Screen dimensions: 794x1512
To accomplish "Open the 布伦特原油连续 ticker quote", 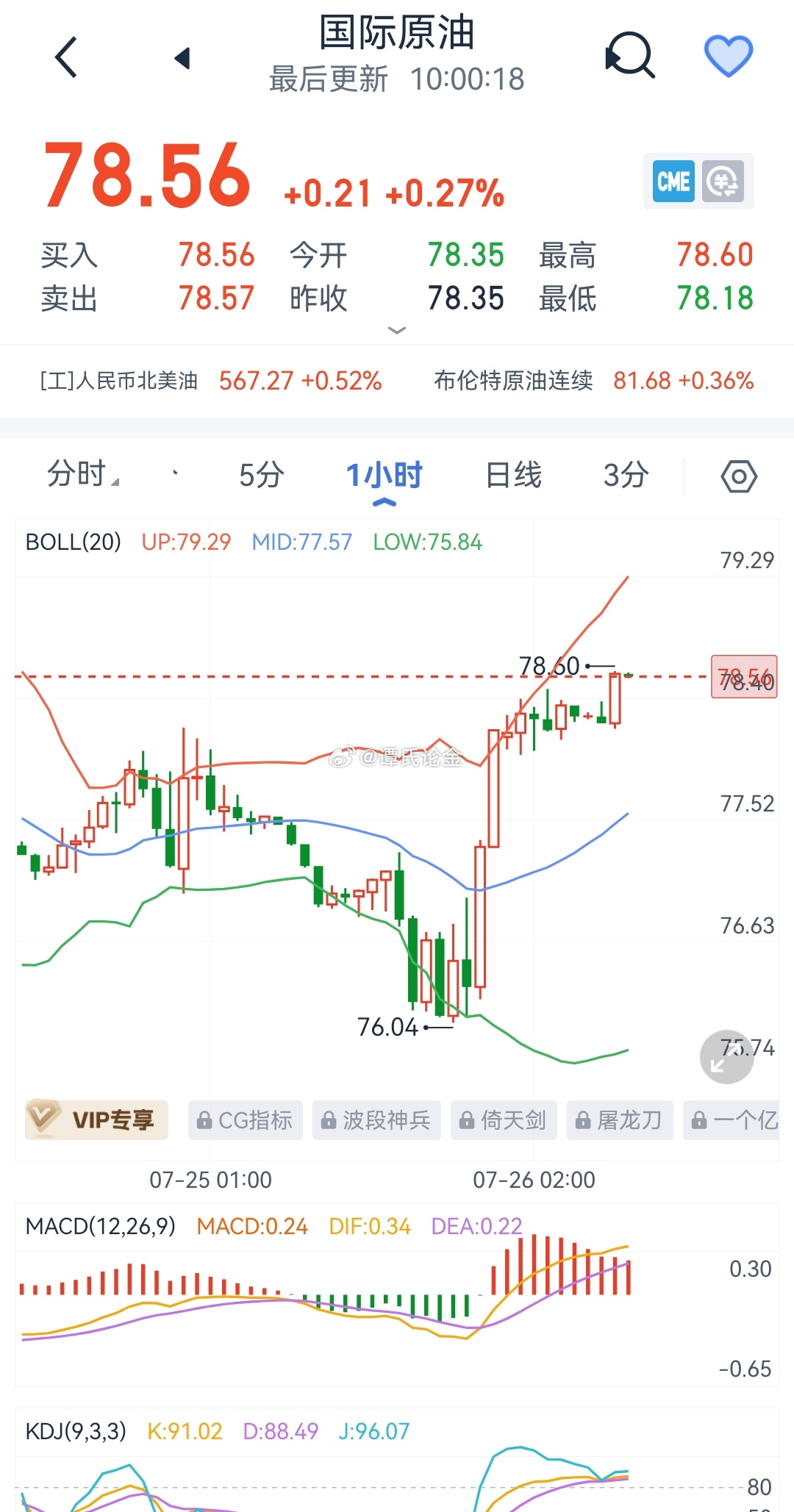I will pyautogui.click(x=594, y=381).
